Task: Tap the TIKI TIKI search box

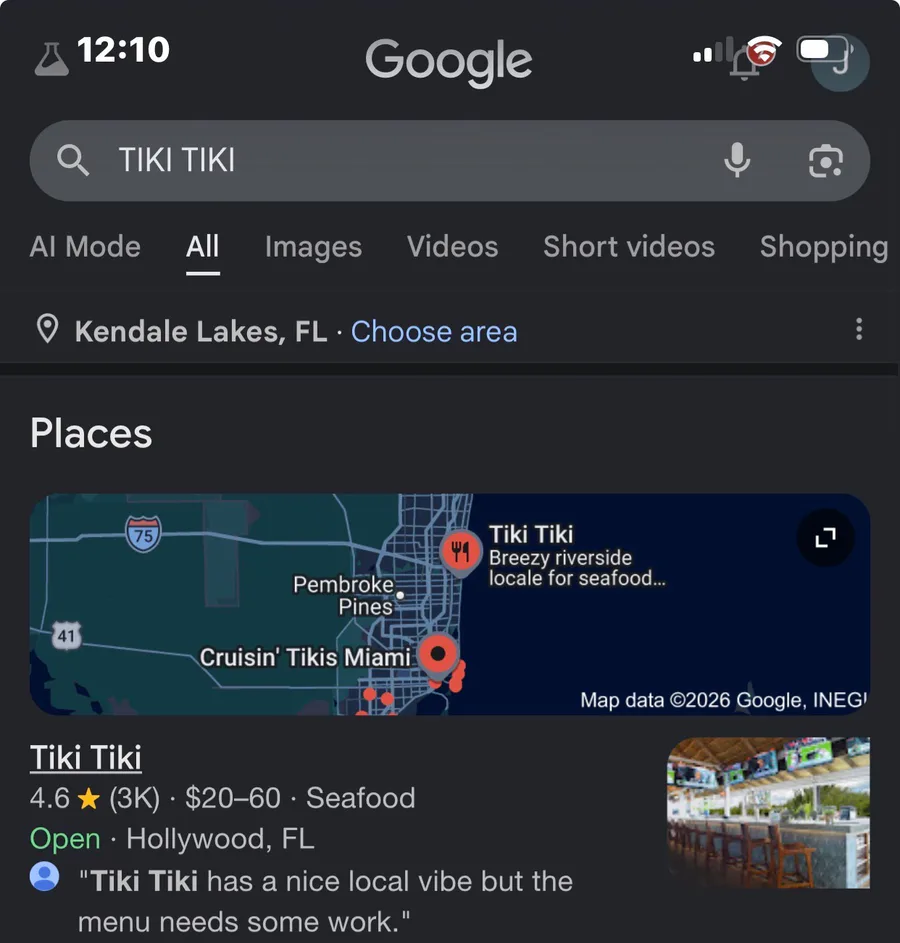Action: coord(449,161)
